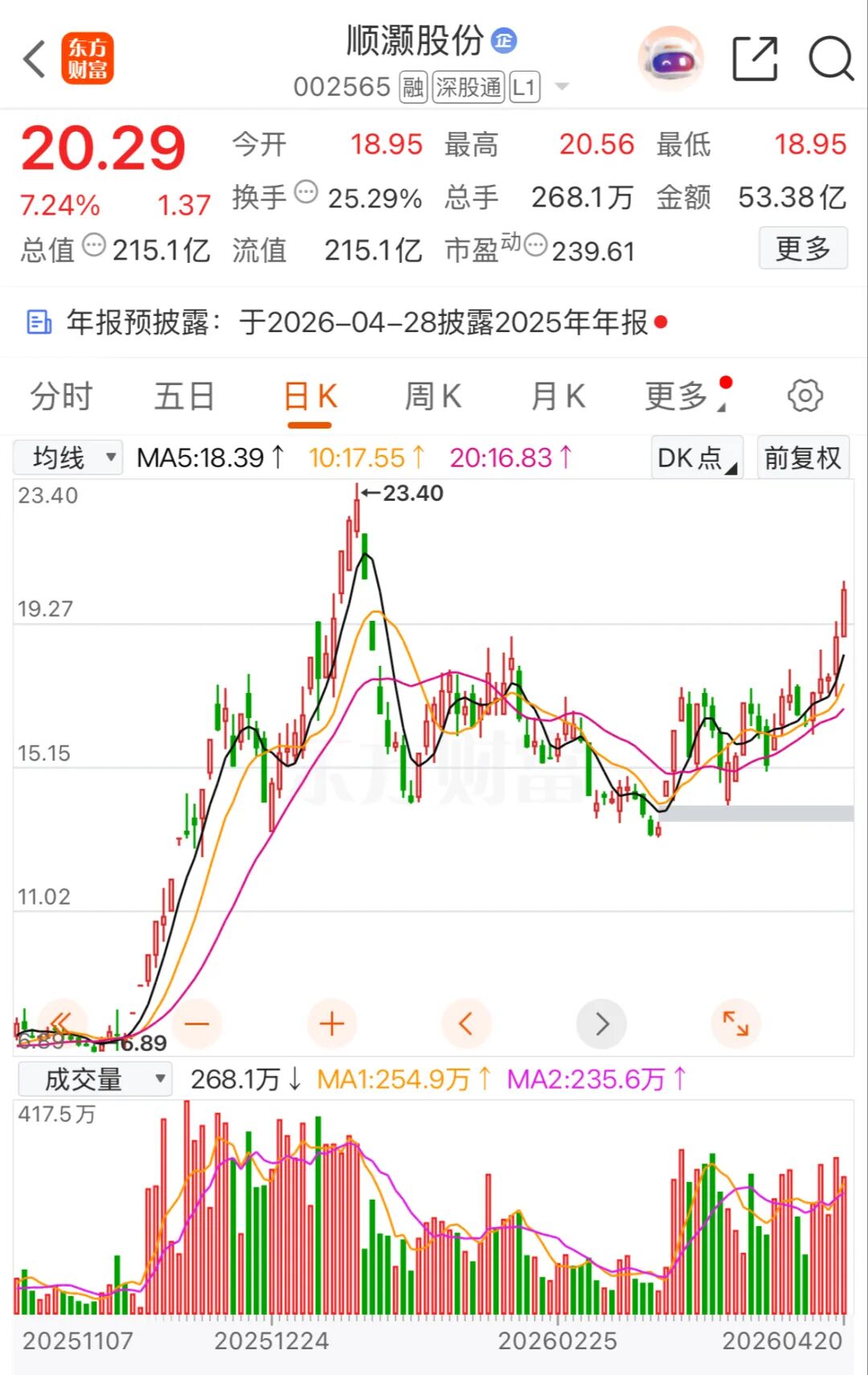Show more quote details via 更多 button
Image resolution: width=868 pixels, height=1375 pixels.
pyautogui.click(x=803, y=248)
